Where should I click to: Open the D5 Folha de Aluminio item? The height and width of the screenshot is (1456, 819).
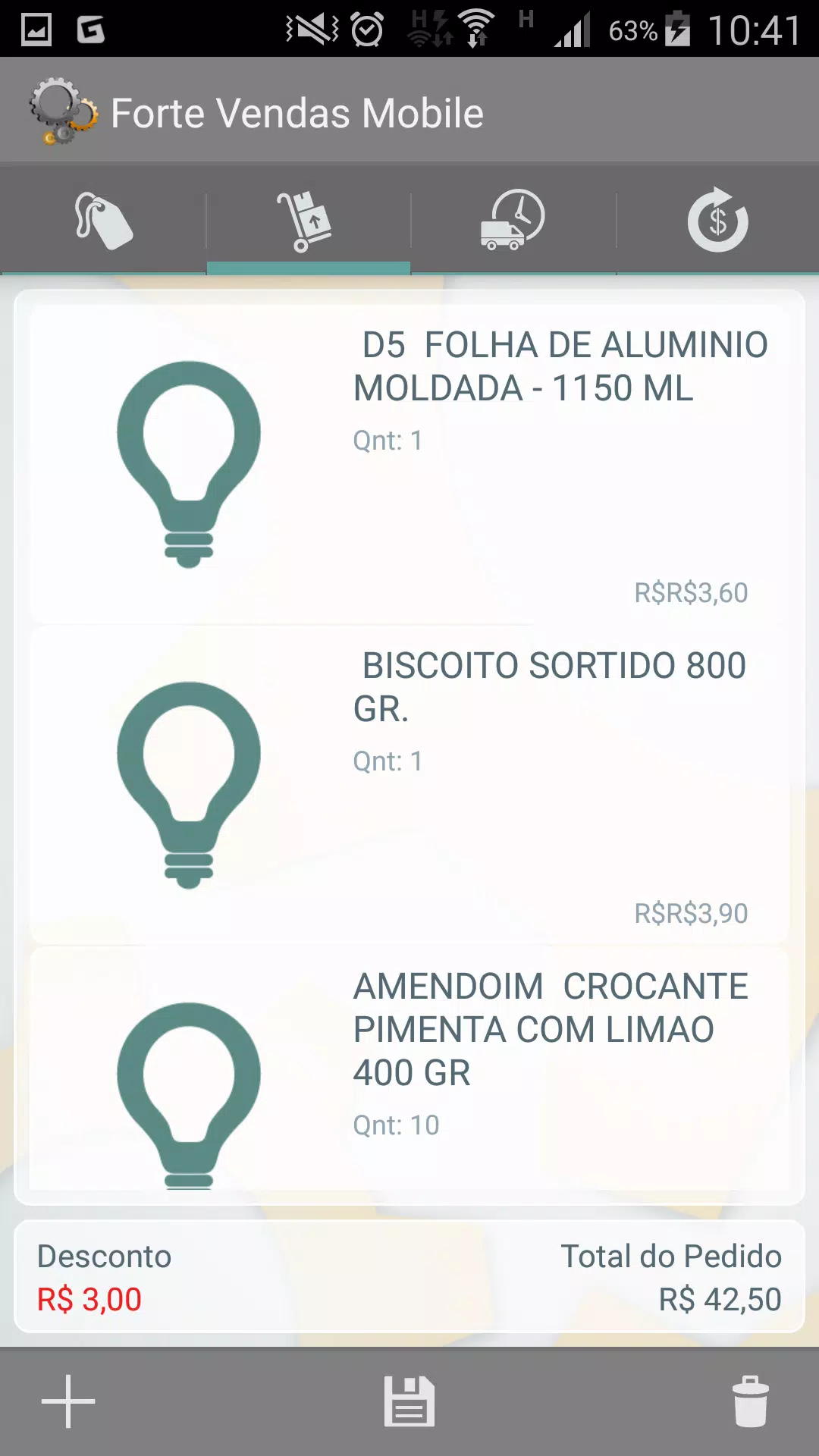pos(409,464)
